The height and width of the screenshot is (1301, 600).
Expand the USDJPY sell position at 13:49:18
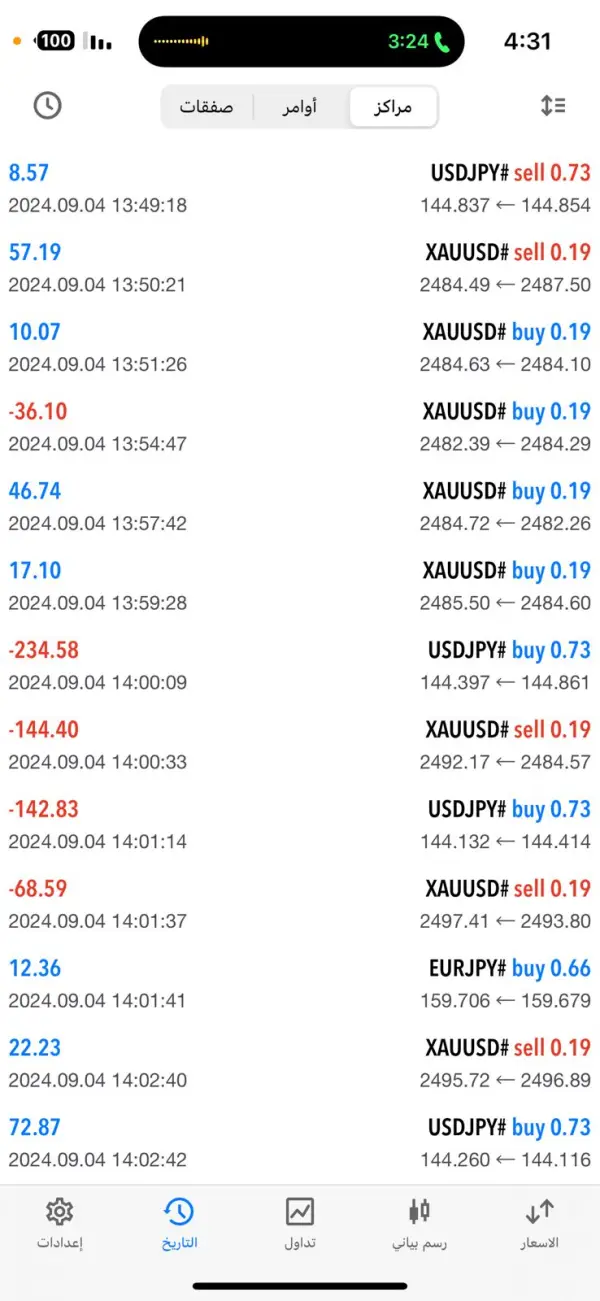(300, 189)
